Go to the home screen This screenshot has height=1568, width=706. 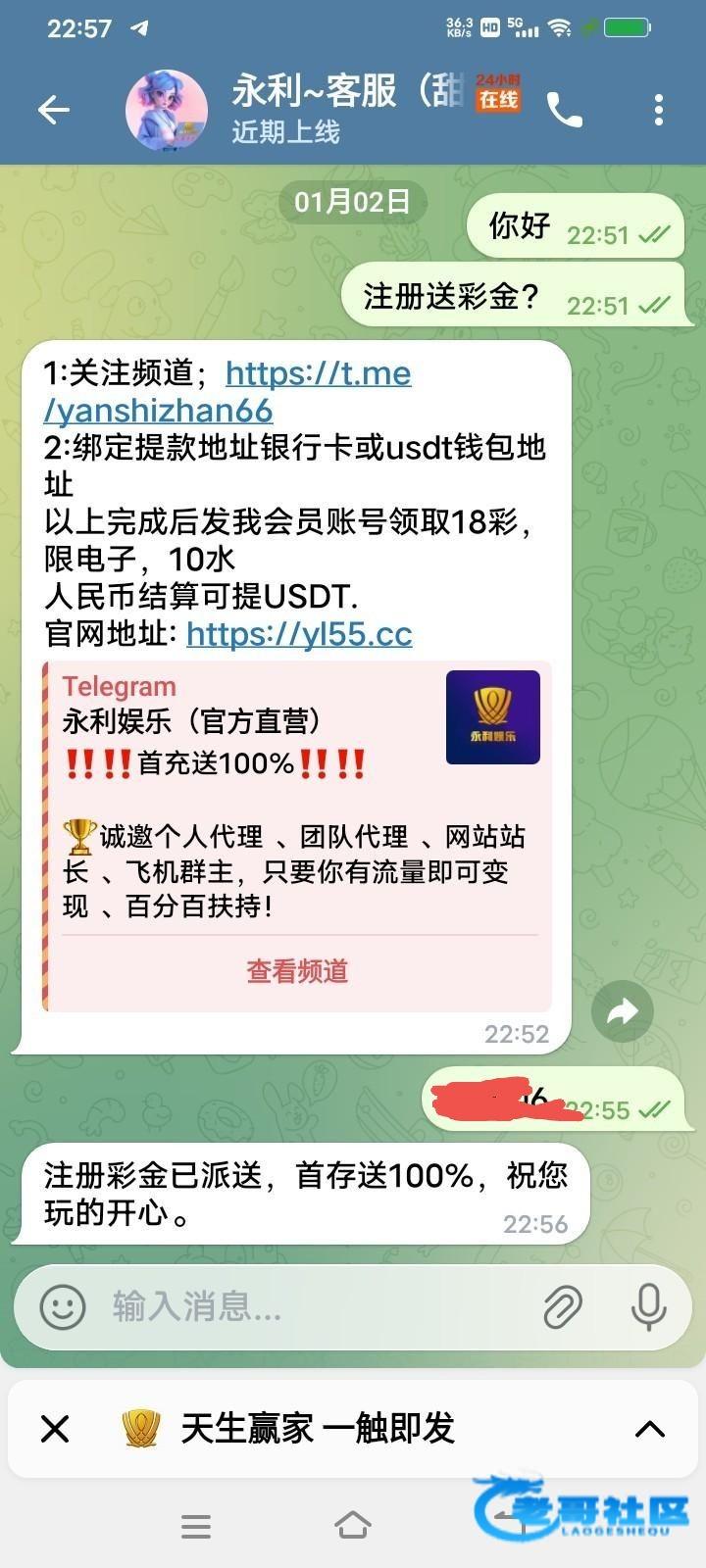click(x=353, y=1525)
